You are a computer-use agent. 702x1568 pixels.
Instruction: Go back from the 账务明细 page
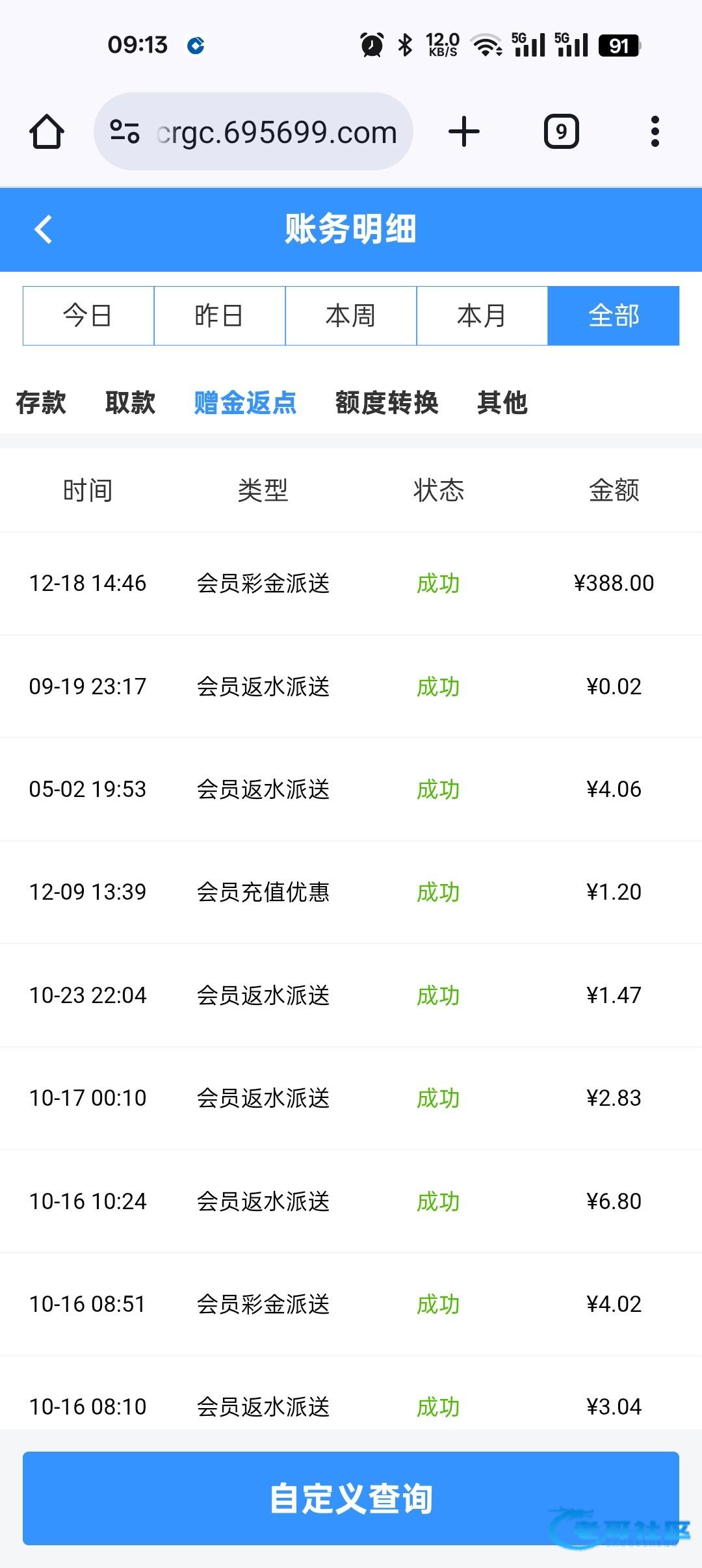(x=43, y=229)
